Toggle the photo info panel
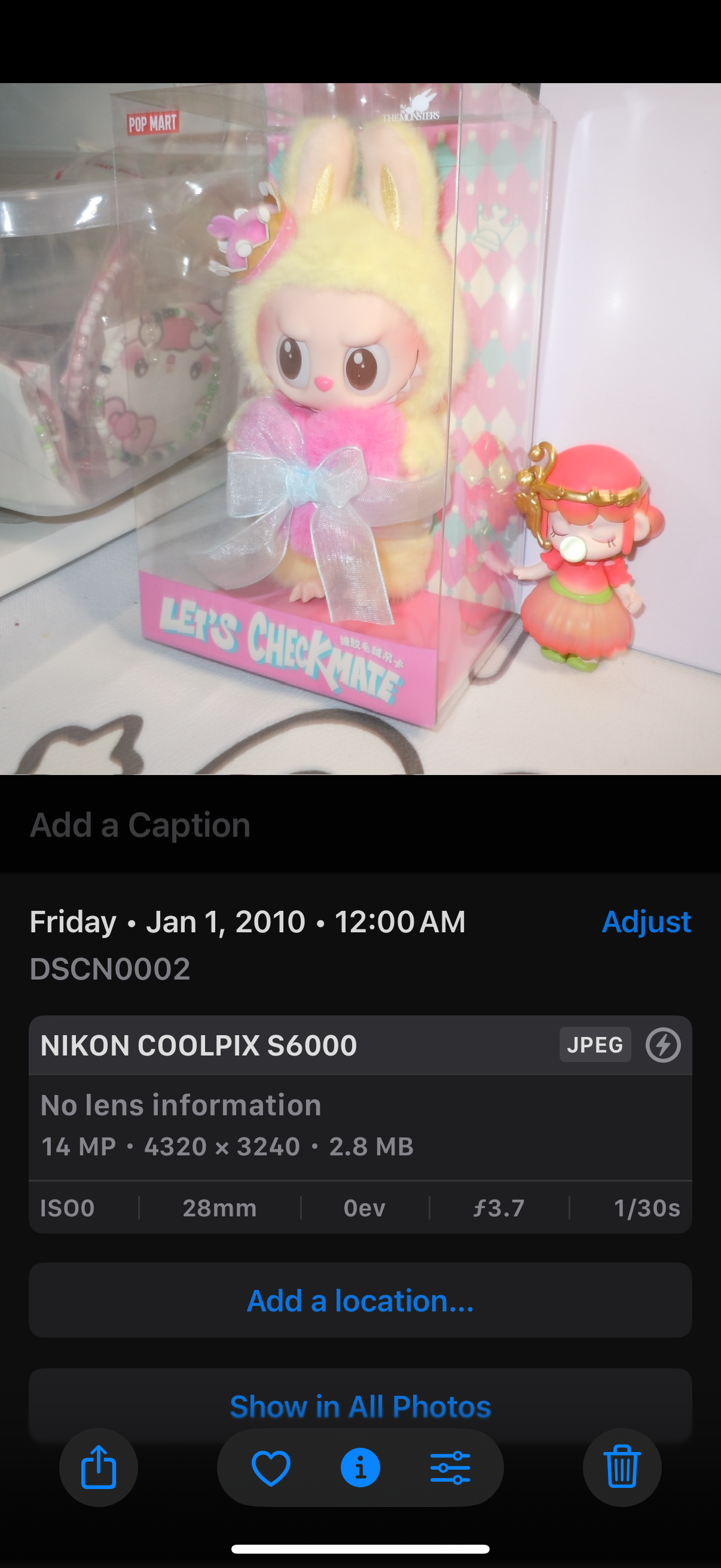Screen dimensions: 721x1568 360,1467
